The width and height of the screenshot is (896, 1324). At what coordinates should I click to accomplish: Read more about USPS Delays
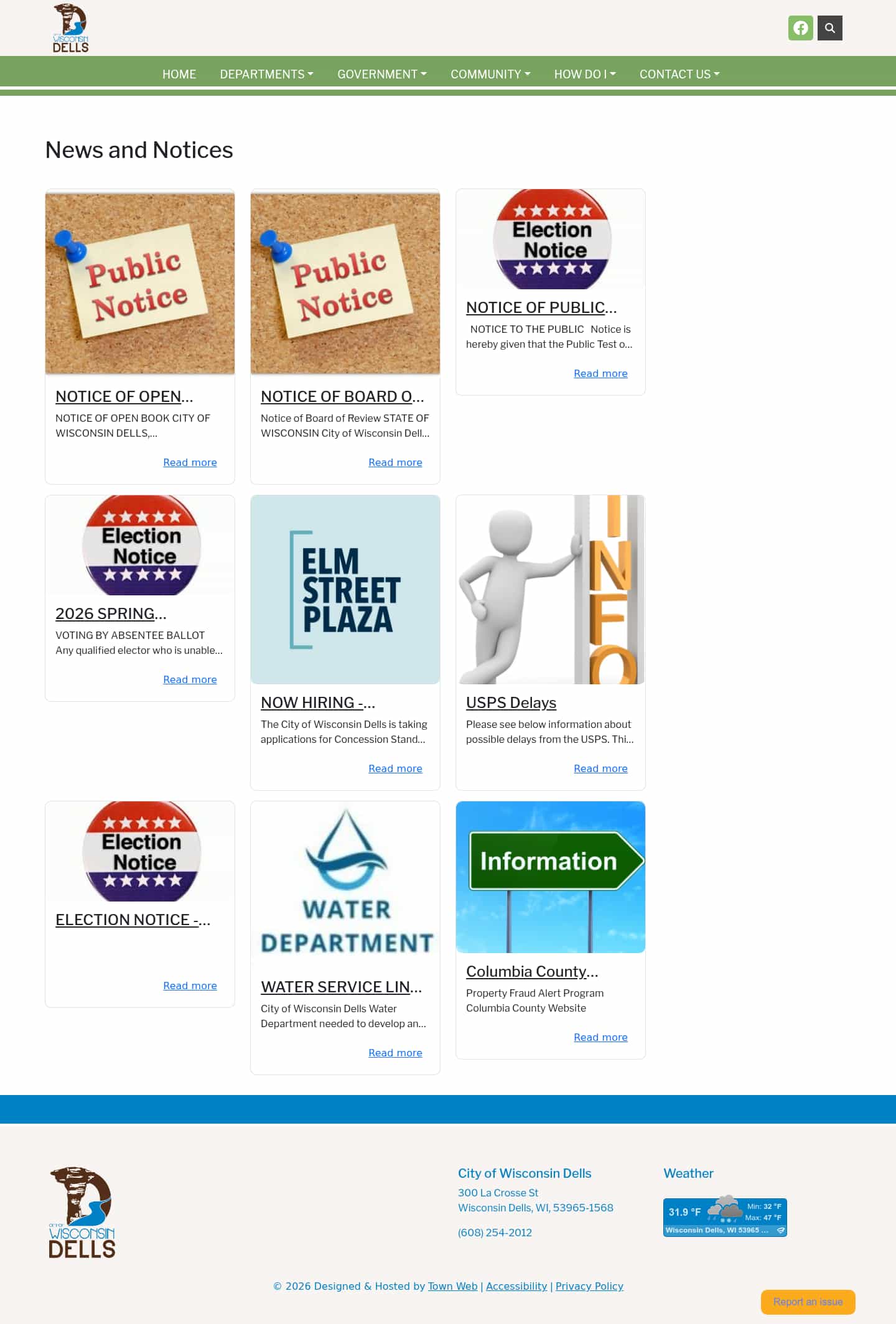pos(600,768)
